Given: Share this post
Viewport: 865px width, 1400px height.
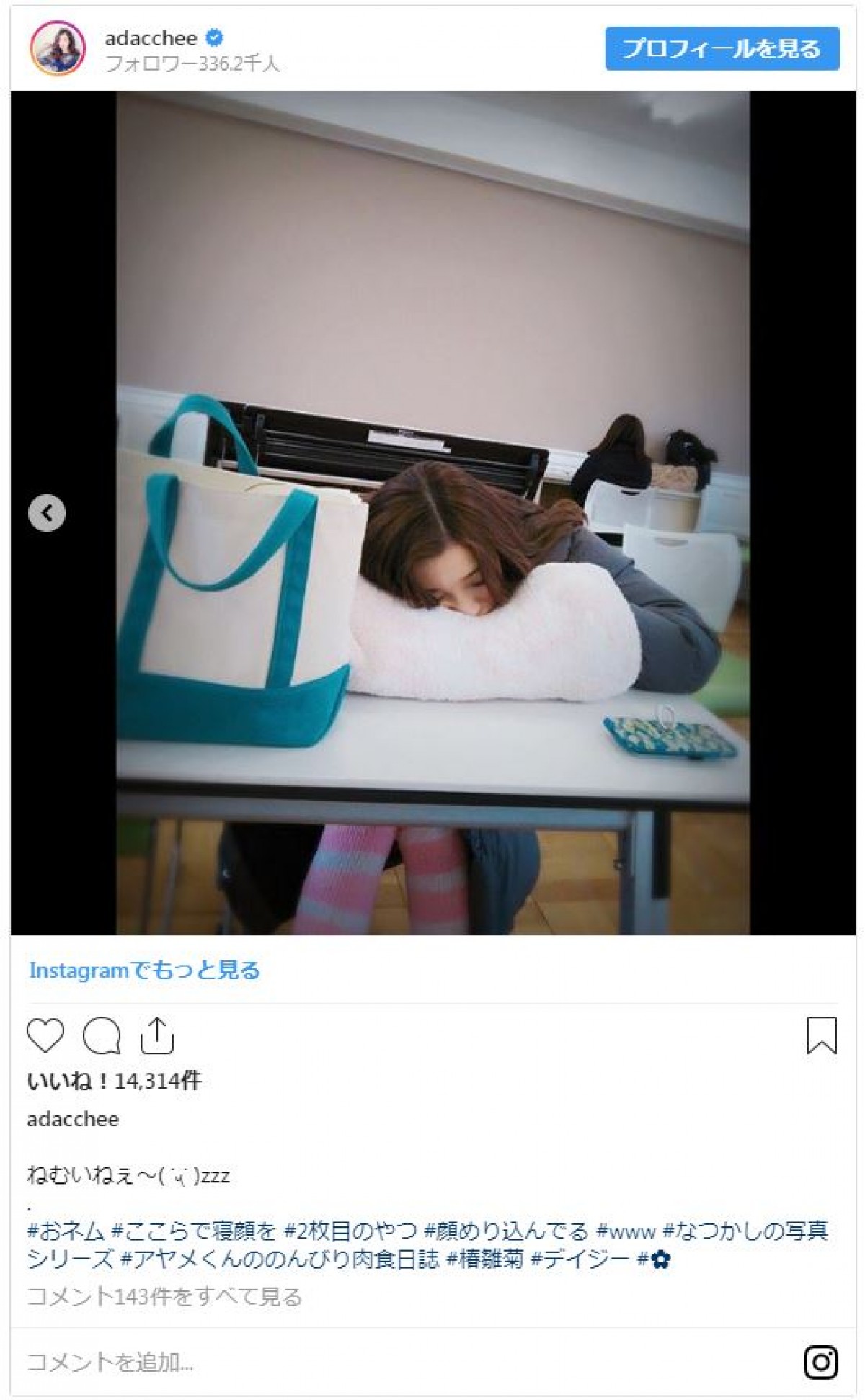Looking at the screenshot, I should 156,1035.
